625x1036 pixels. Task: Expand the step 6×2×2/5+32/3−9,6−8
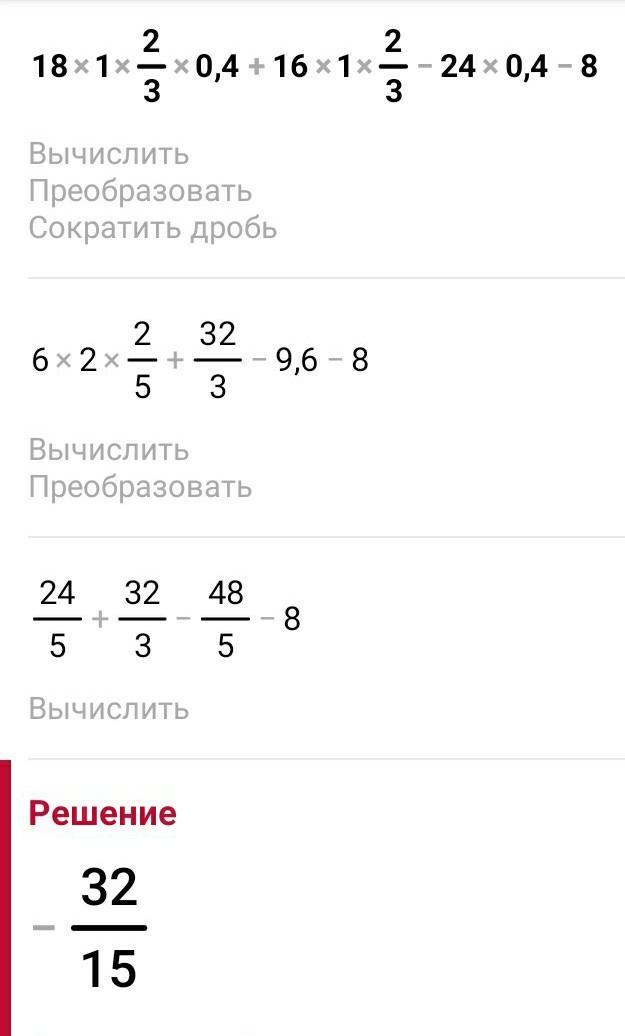click(200, 361)
